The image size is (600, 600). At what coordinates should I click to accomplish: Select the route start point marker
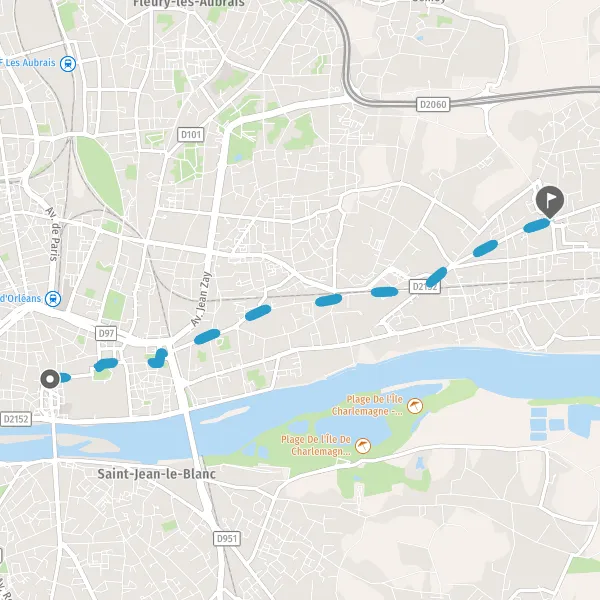(50, 379)
